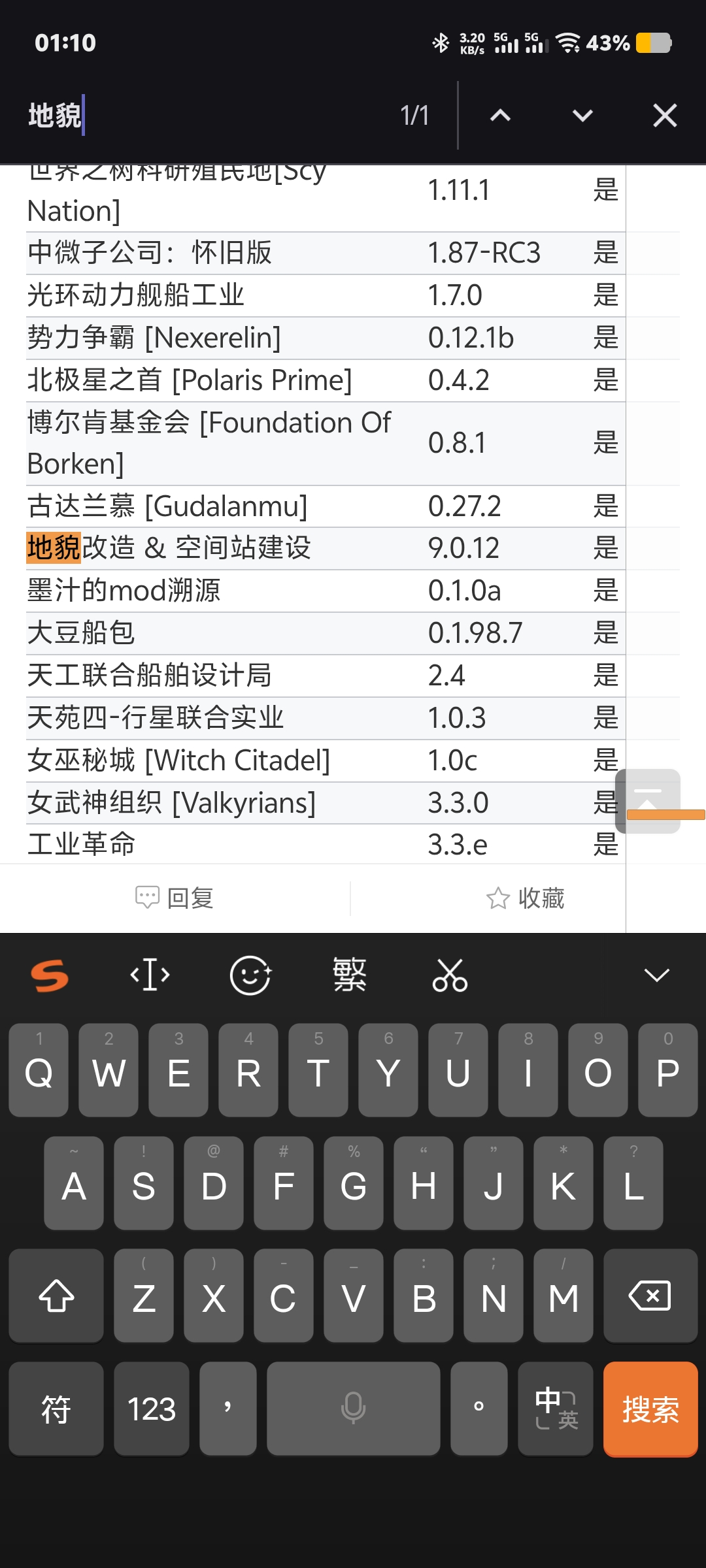Tap the backspace key
Screen dimensions: 706x1568
(x=650, y=1296)
